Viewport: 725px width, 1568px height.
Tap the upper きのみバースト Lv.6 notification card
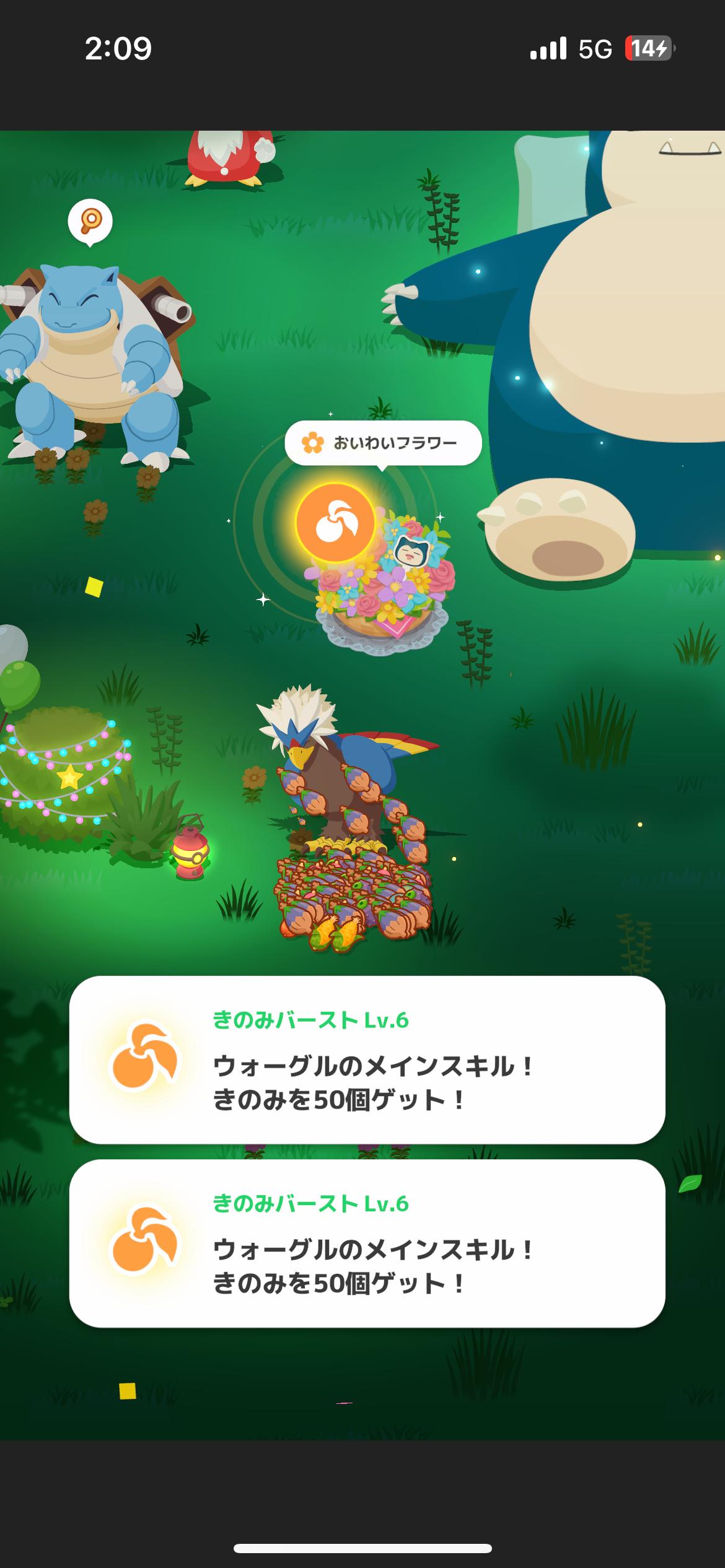(367, 1060)
